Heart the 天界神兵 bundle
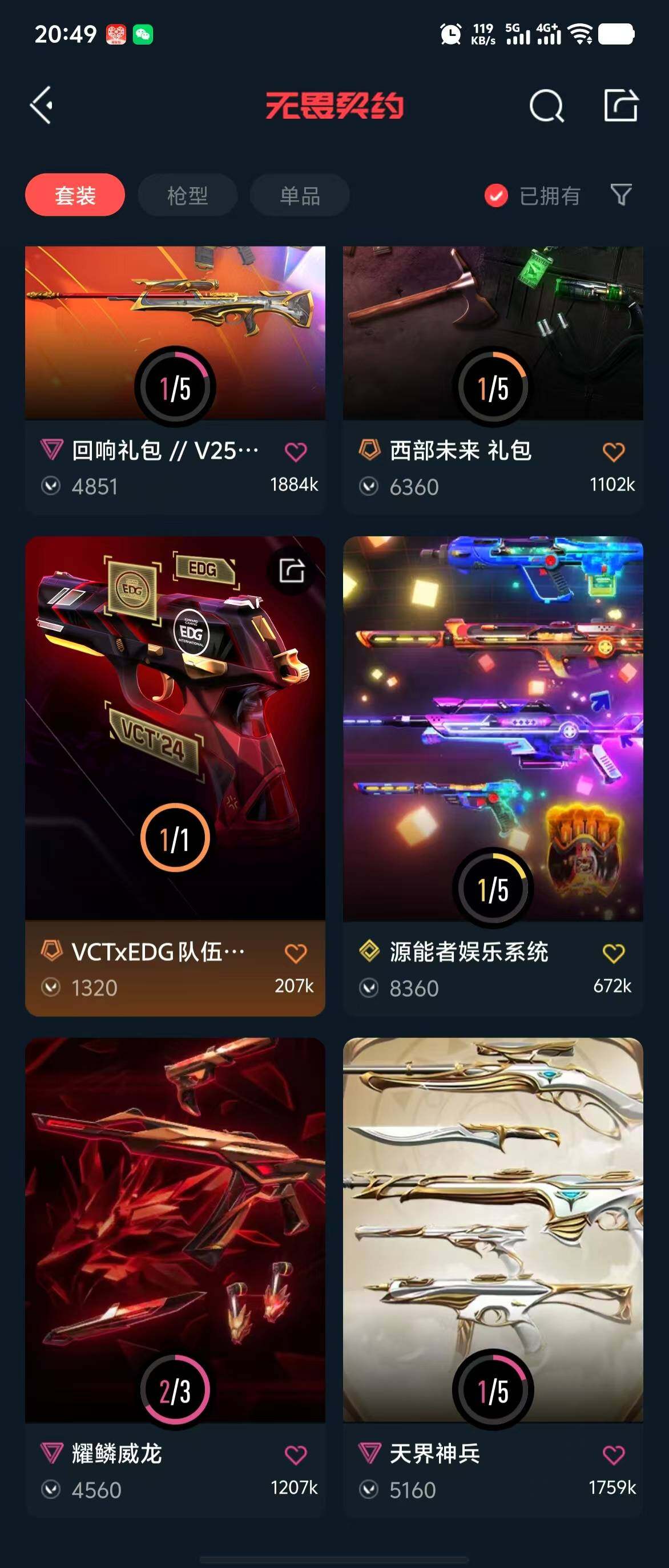Image resolution: width=669 pixels, height=1568 pixels. point(613,1455)
